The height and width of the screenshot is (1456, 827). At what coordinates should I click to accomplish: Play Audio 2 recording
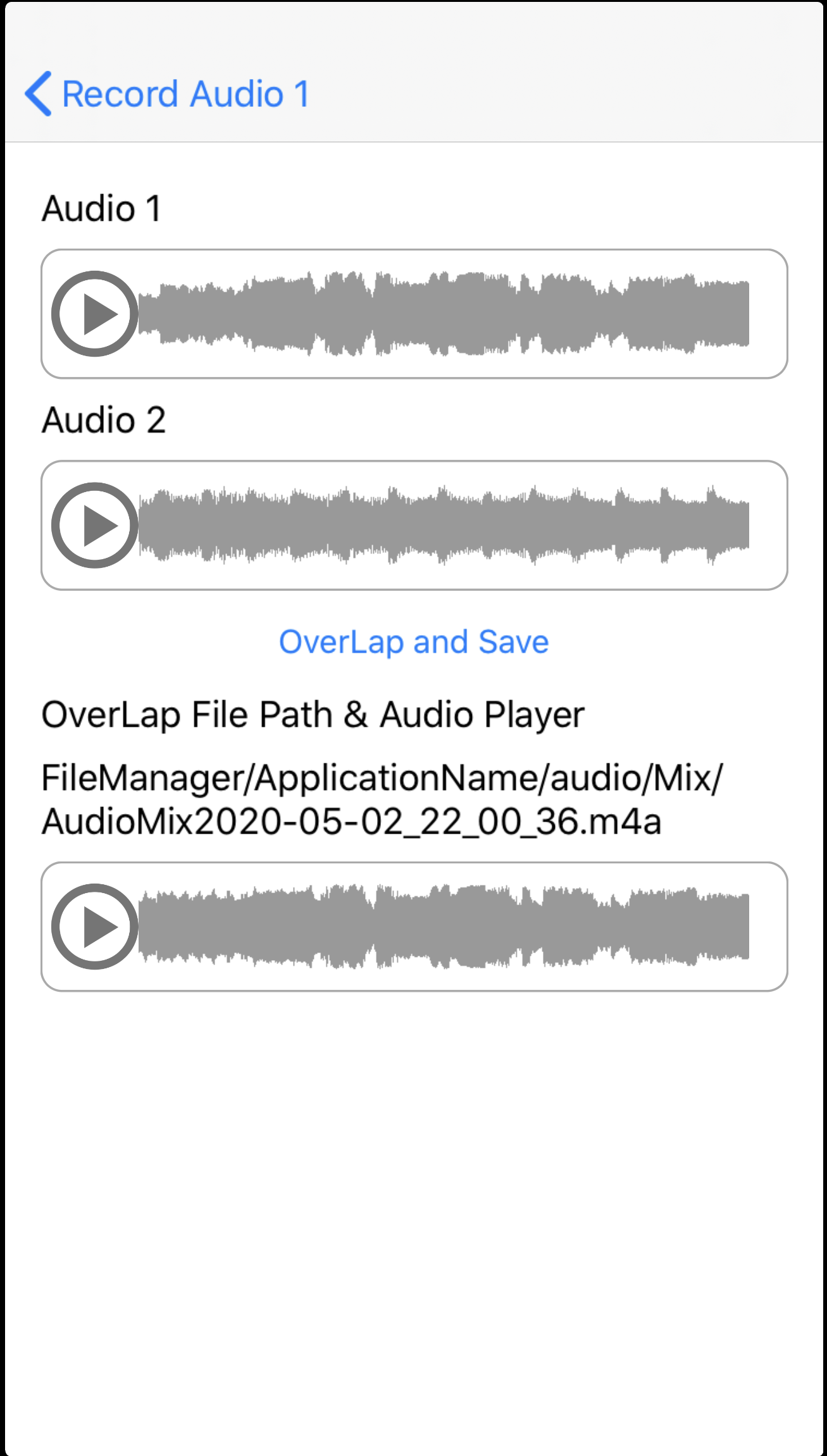pos(94,525)
